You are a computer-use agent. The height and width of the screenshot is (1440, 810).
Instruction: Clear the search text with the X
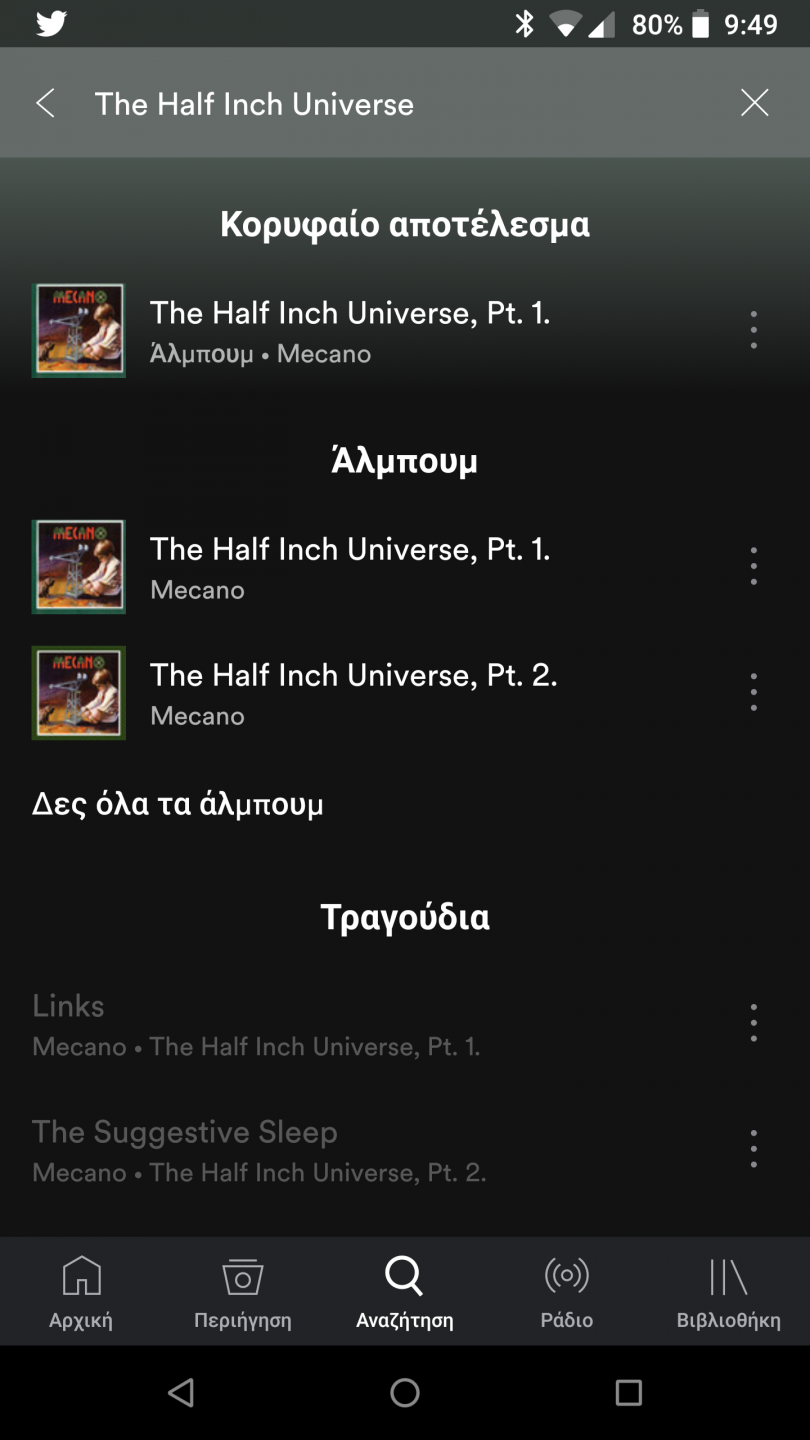click(x=754, y=103)
